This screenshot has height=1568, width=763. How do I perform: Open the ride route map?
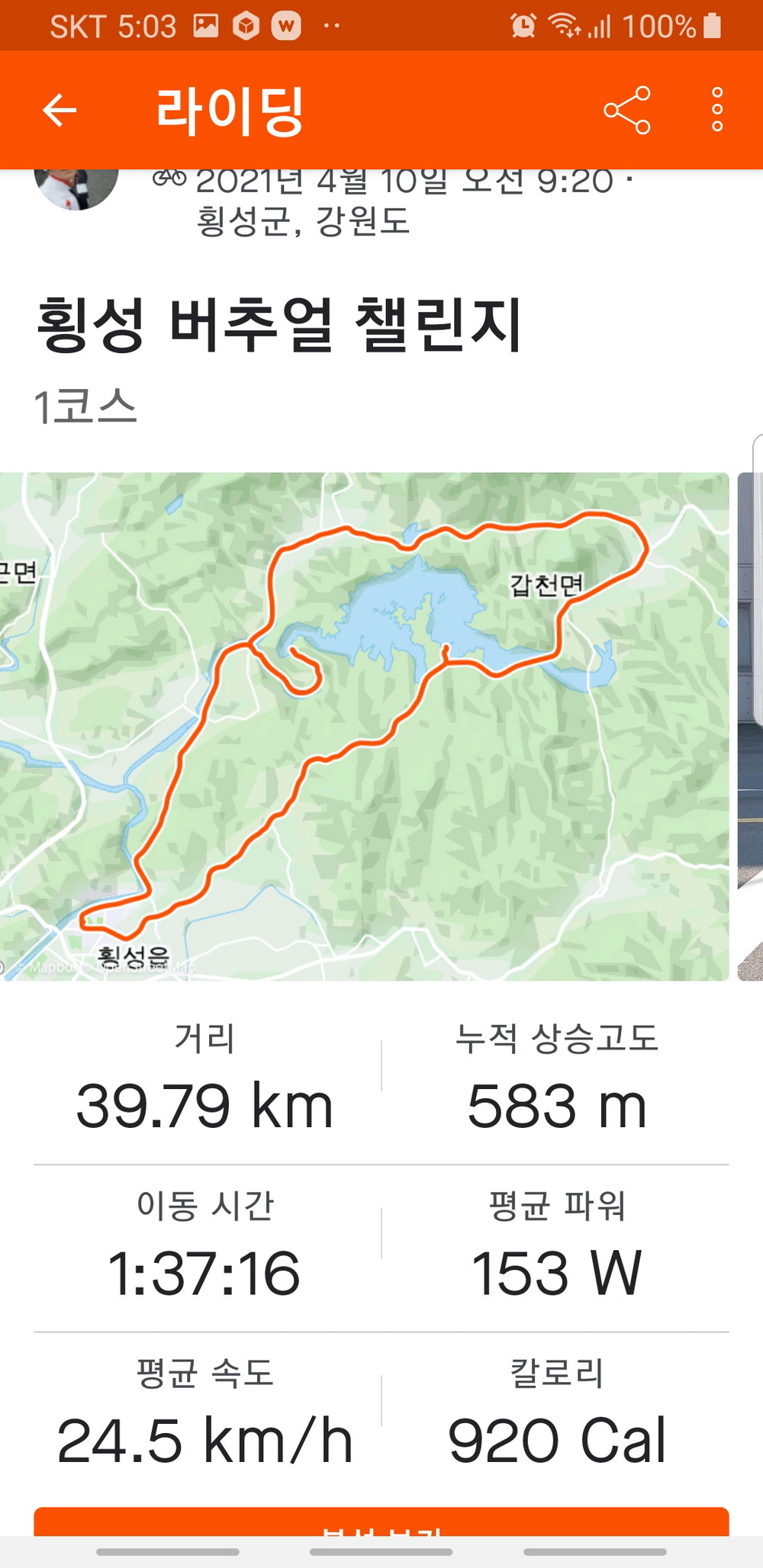tap(364, 726)
